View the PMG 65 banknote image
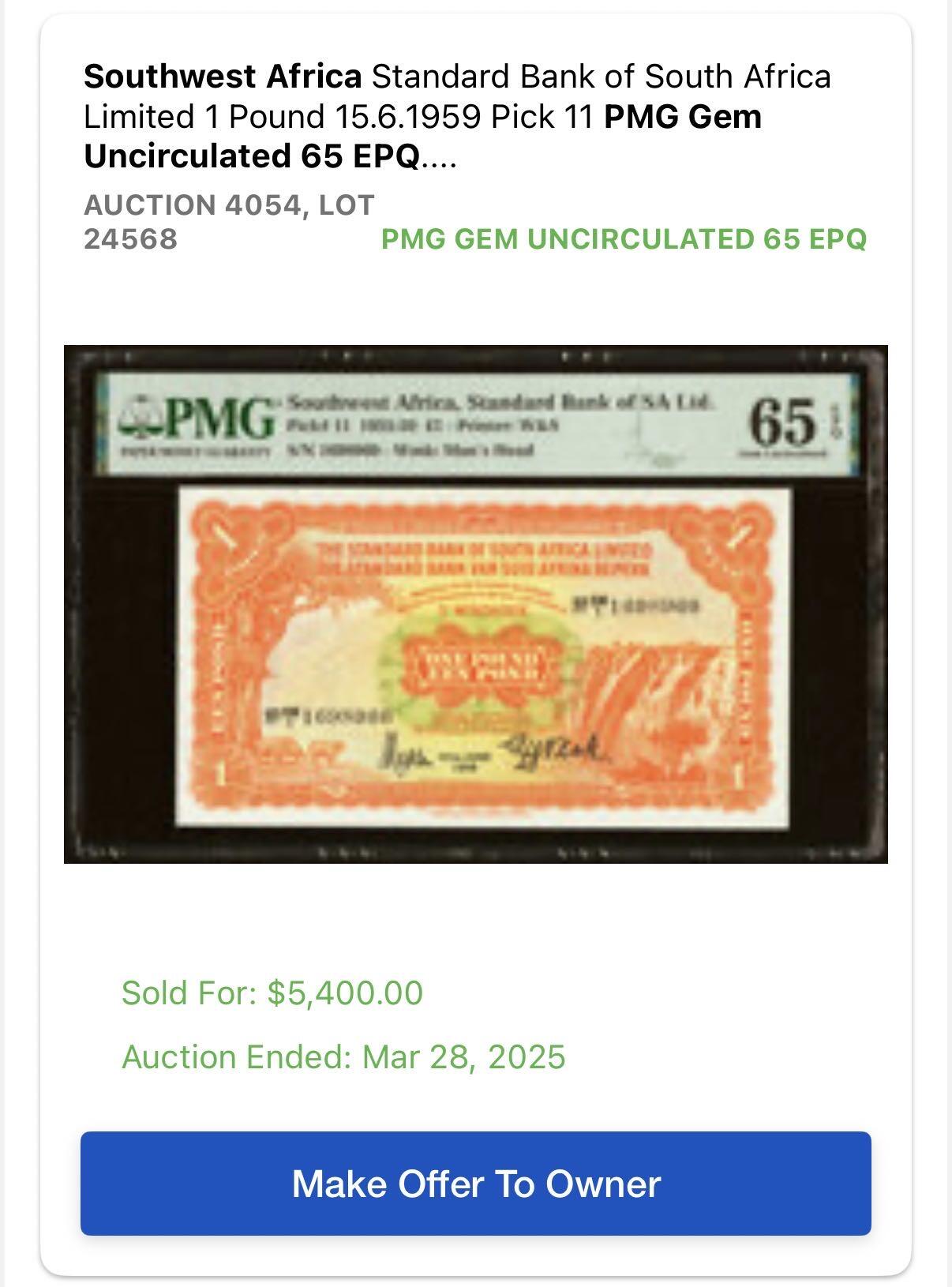This screenshot has width=952, height=1287. (475, 604)
